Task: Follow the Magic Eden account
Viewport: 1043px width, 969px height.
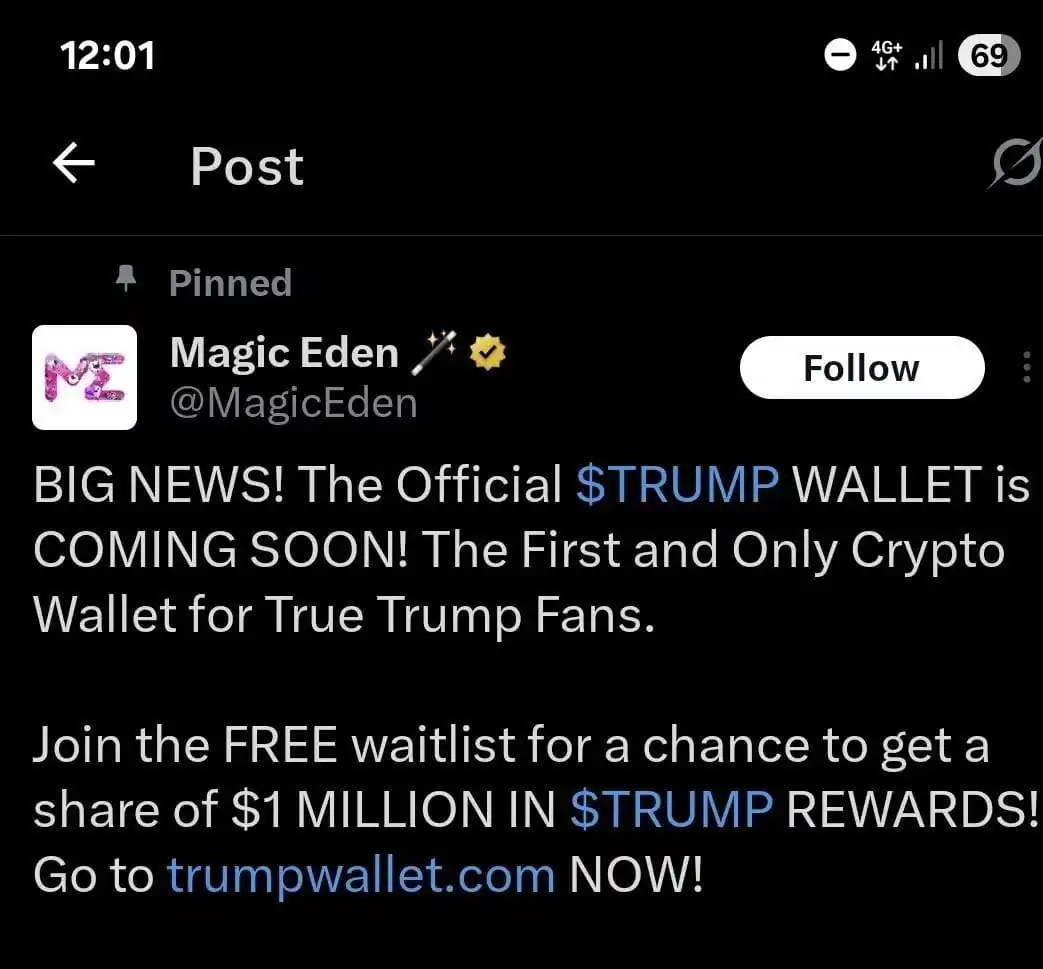Action: [x=861, y=368]
